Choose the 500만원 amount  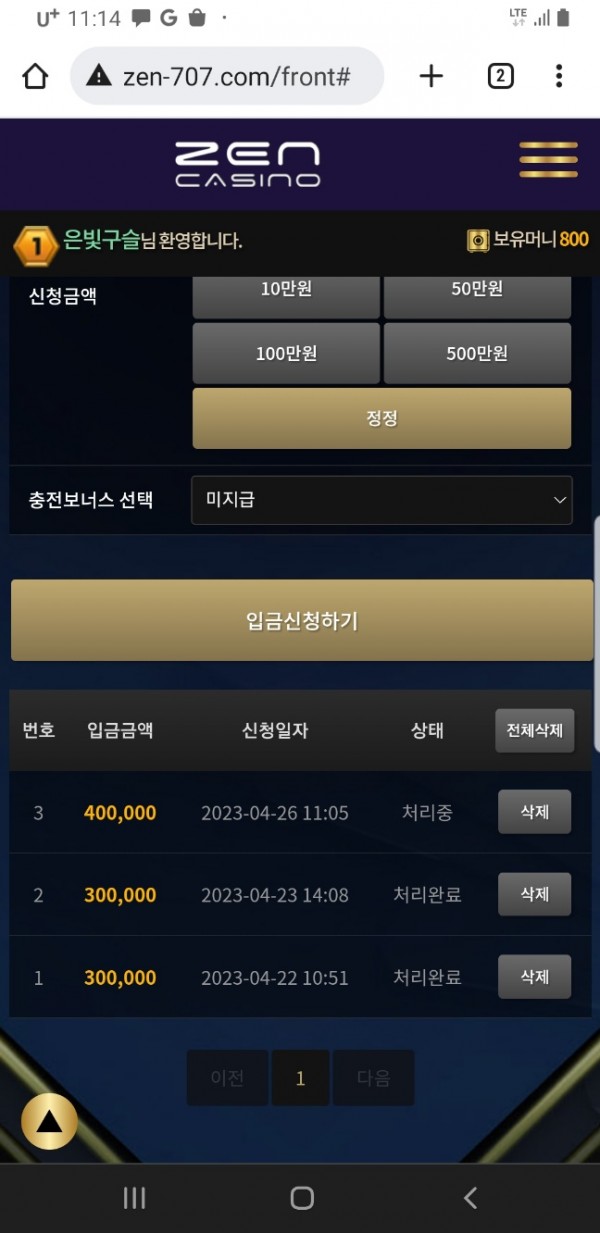coord(477,353)
